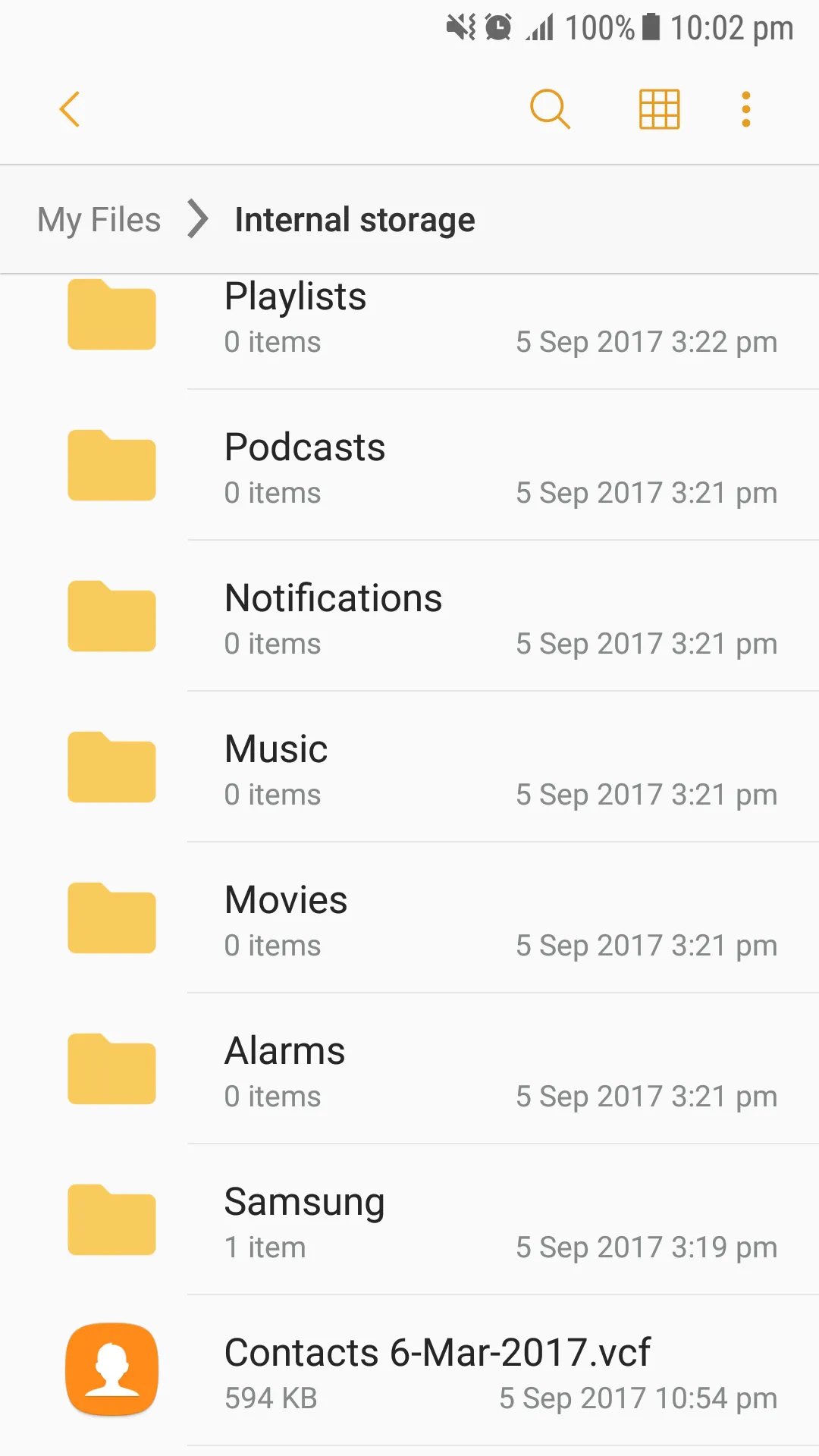This screenshot has height=1456, width=819.
Task: Open the three-dot overflow menu
Action: 746,109
